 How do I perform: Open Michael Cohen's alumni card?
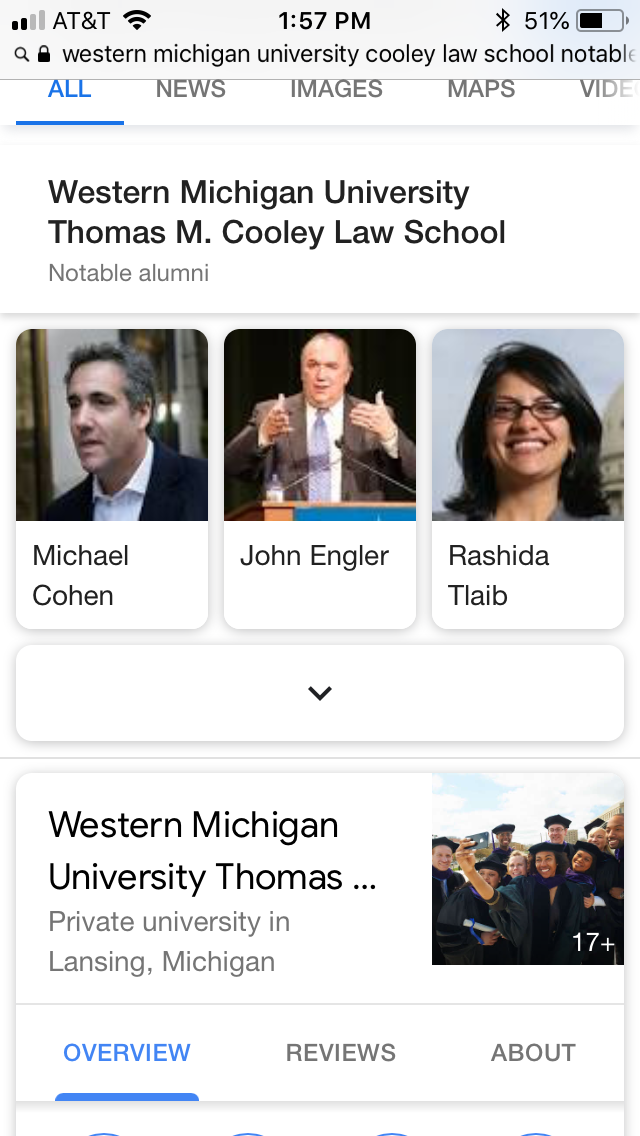[112, 478]
